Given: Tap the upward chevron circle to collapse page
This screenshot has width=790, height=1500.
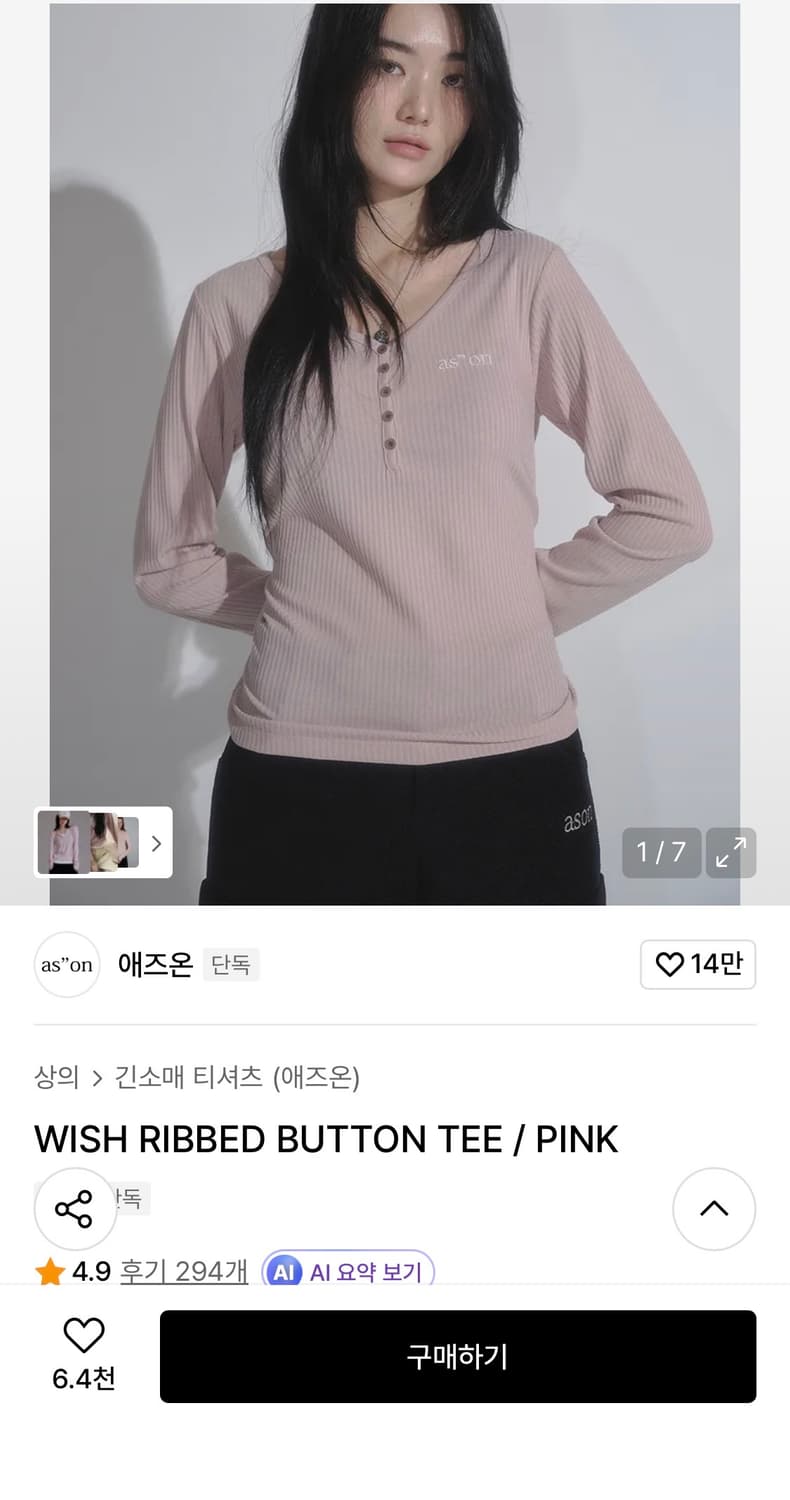Looking at the screenshot, I should [714, 1208].
